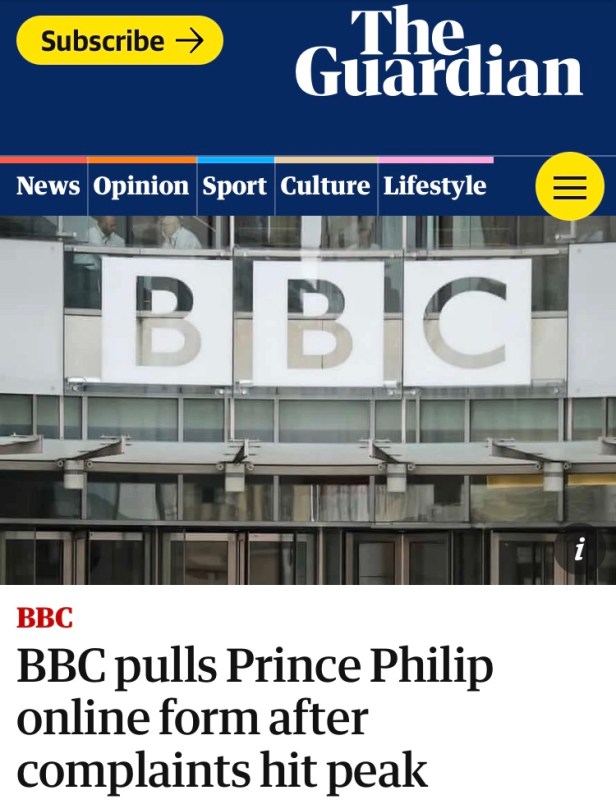Screen dimensions: 616x804
Task: Open the Lifestyle section
Action: click(435, 186)
